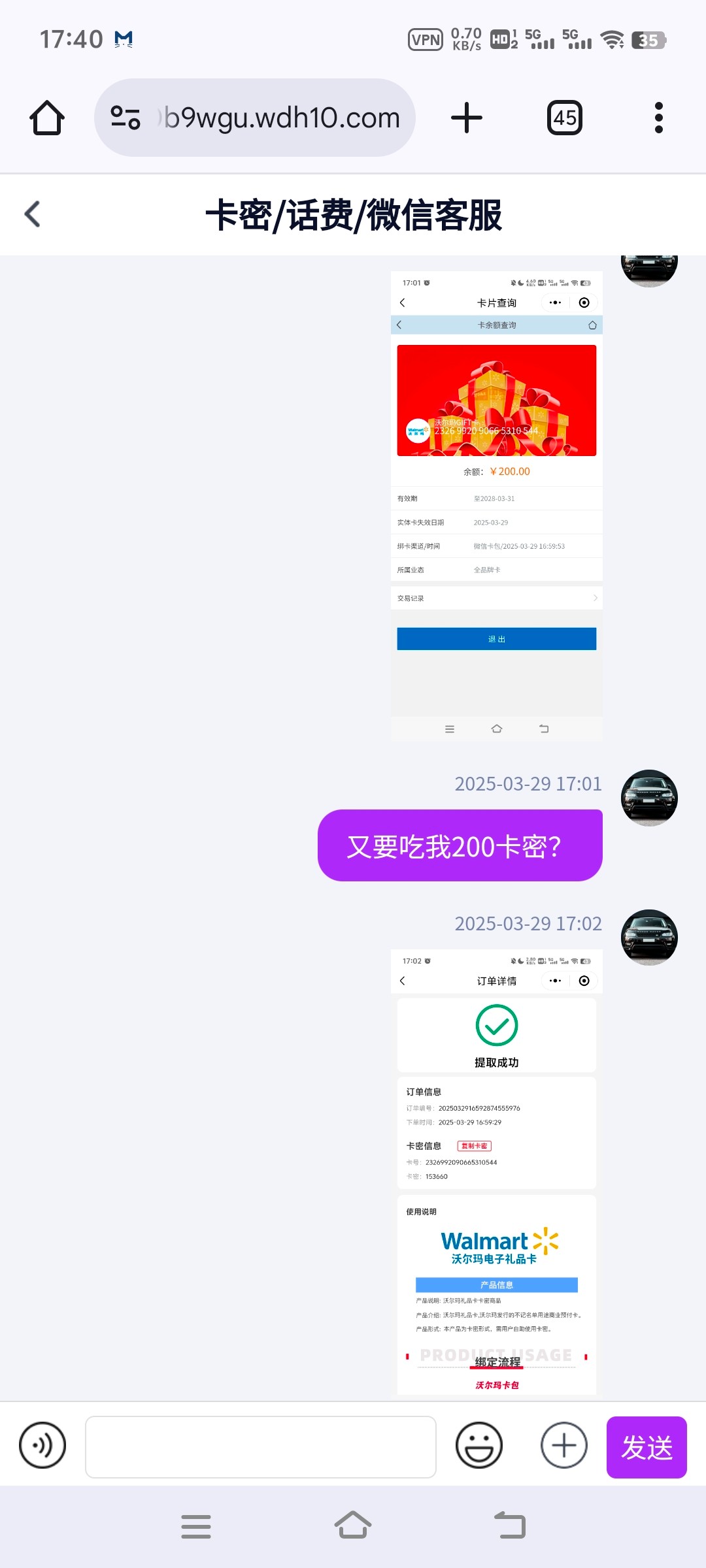This screenshot has height=1568, width=706.
Task: Open the card balance screenshot image
Action: coord(496,503)
